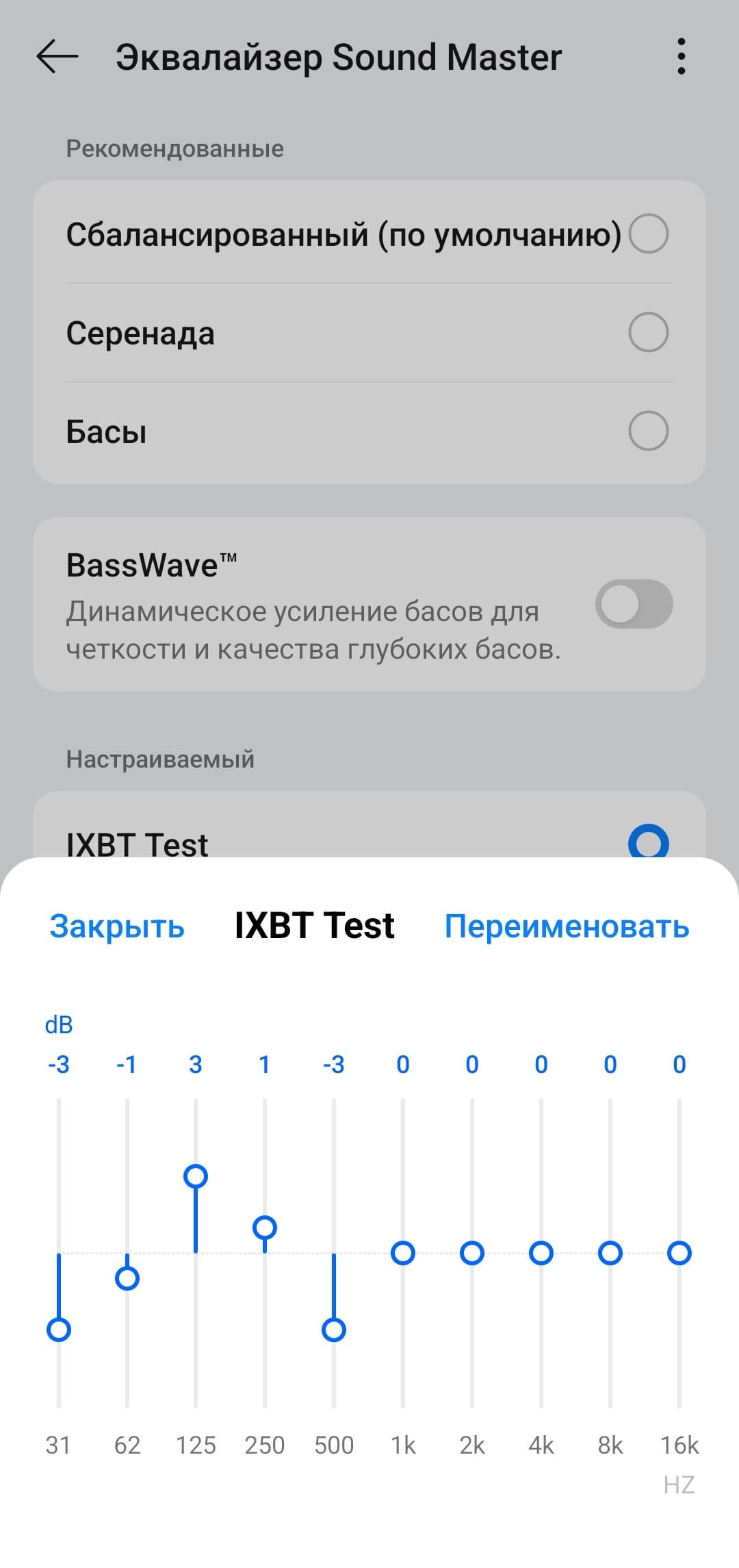Screen dimensions: 739x1568
Task: Select the Басы preset
Action: point(648,431)
